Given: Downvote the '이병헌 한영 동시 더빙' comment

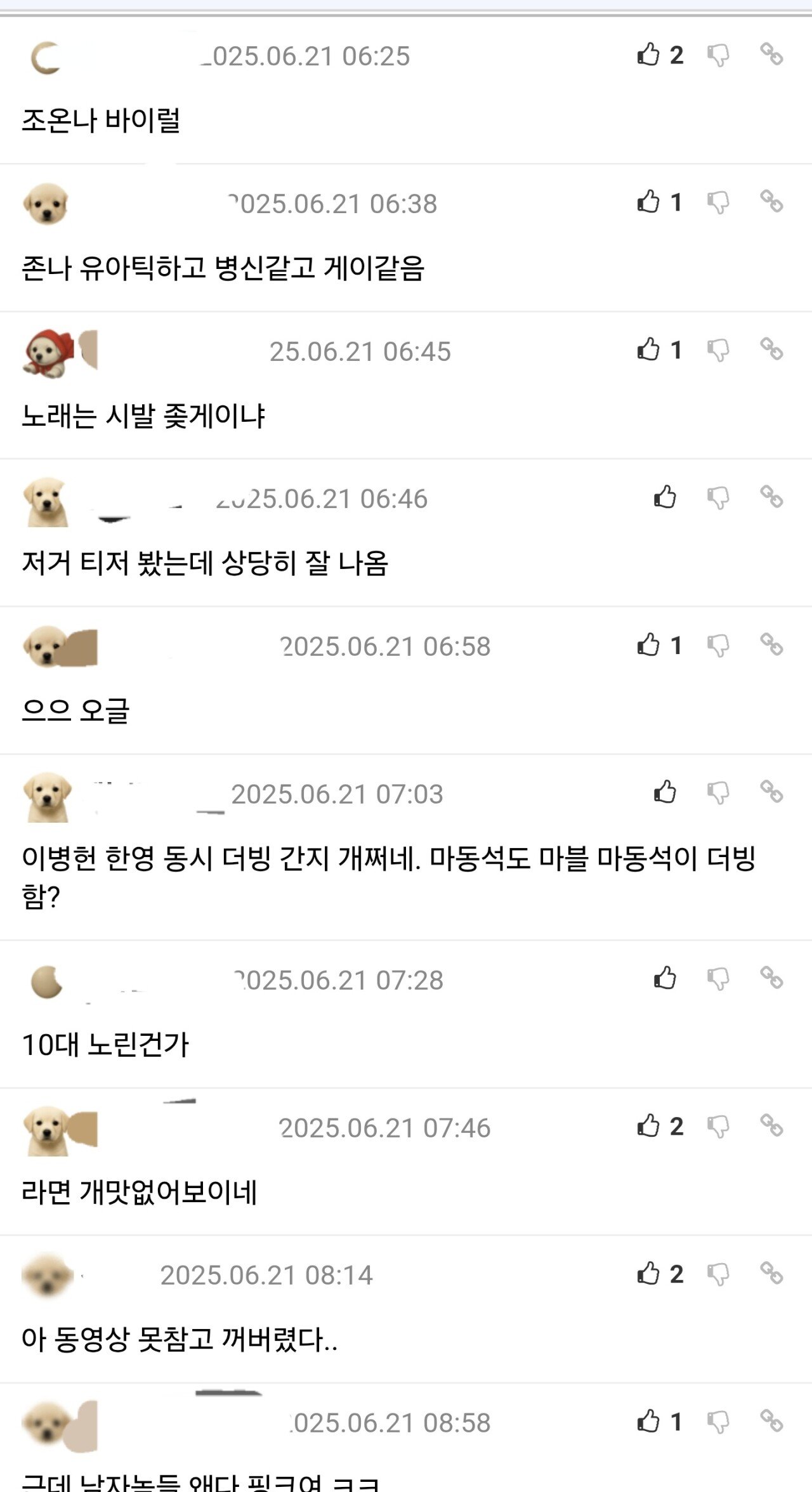Looking at the screenshot, I should coord(718,793).
